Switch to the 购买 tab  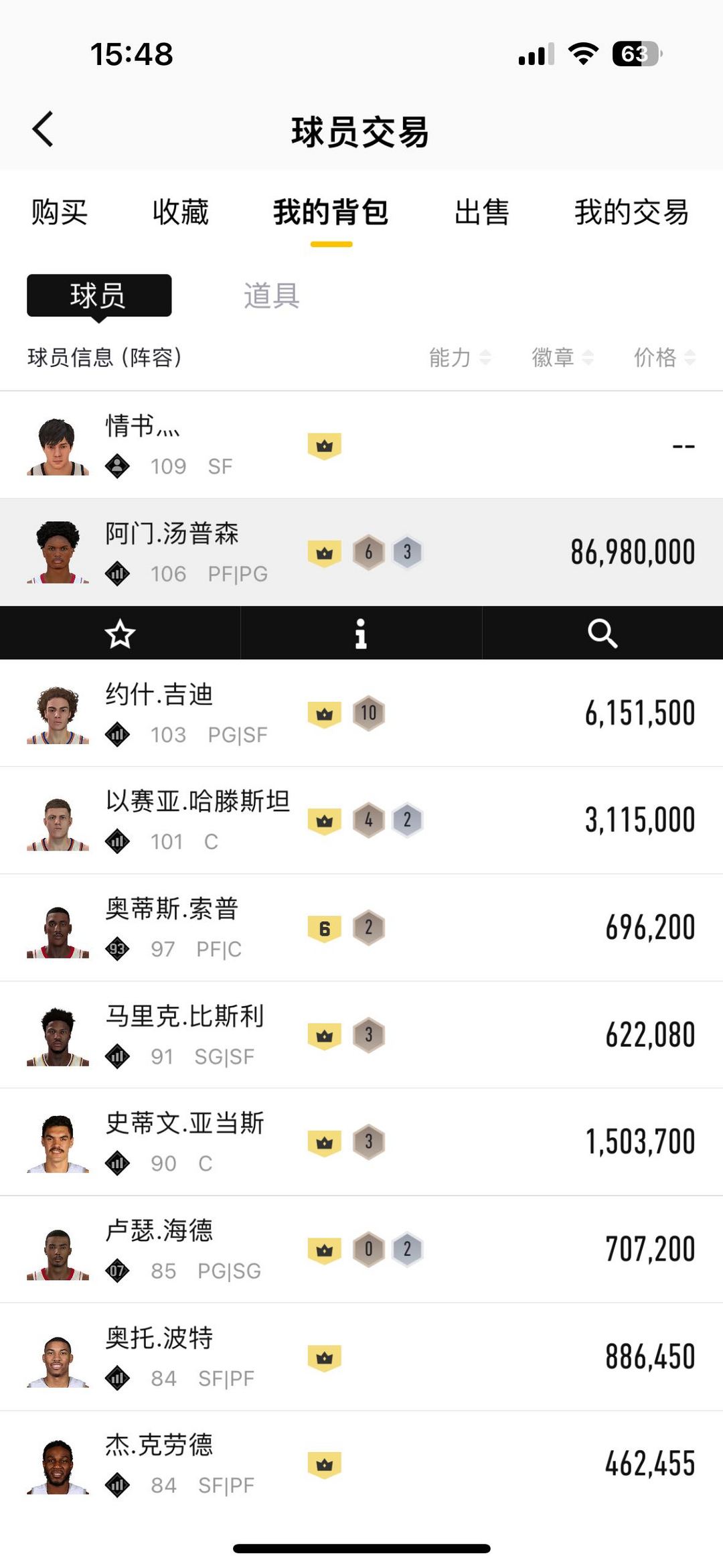(x=60, y=212)
